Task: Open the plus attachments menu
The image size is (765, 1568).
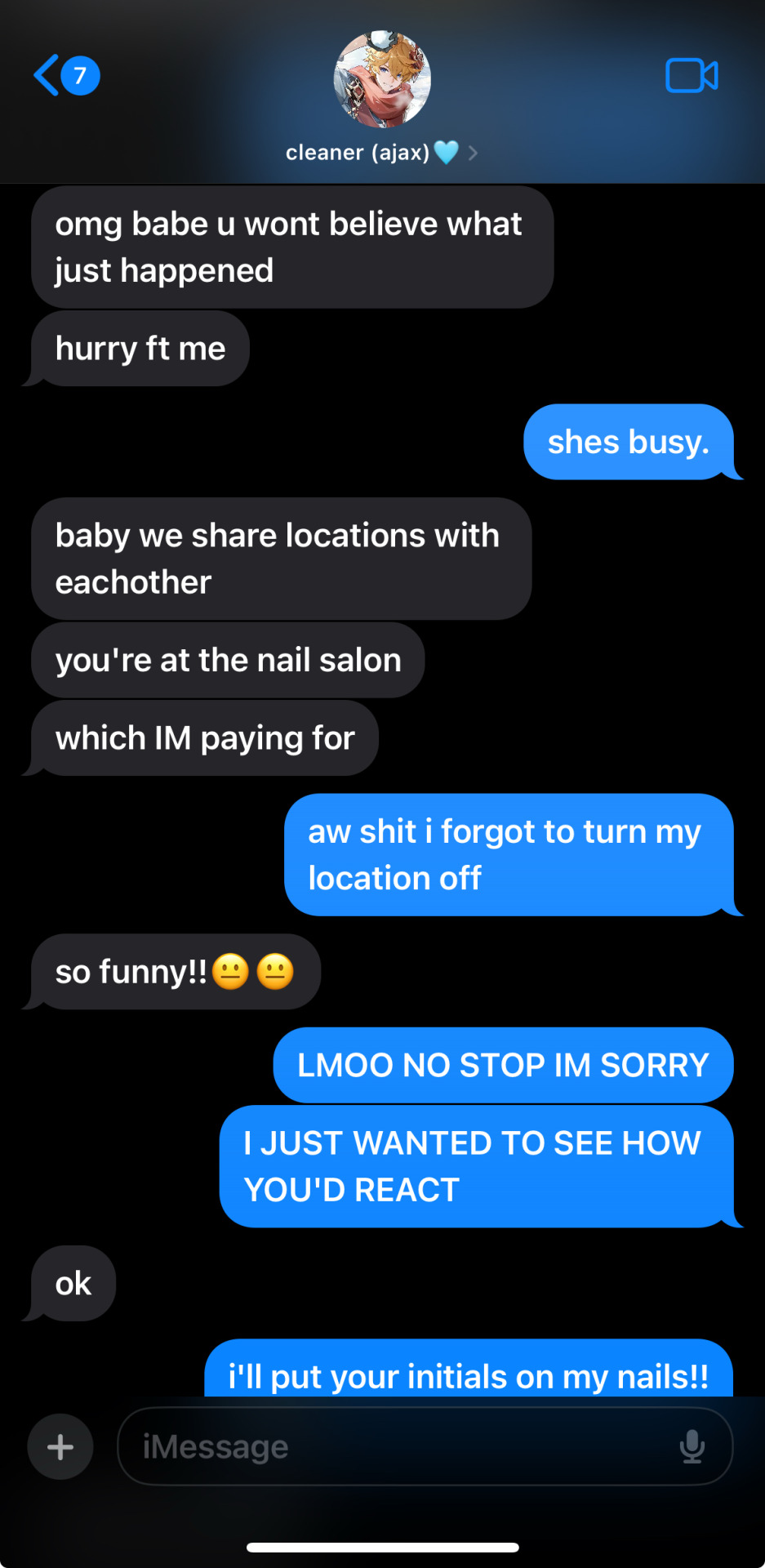Action: coord(60,1447)
